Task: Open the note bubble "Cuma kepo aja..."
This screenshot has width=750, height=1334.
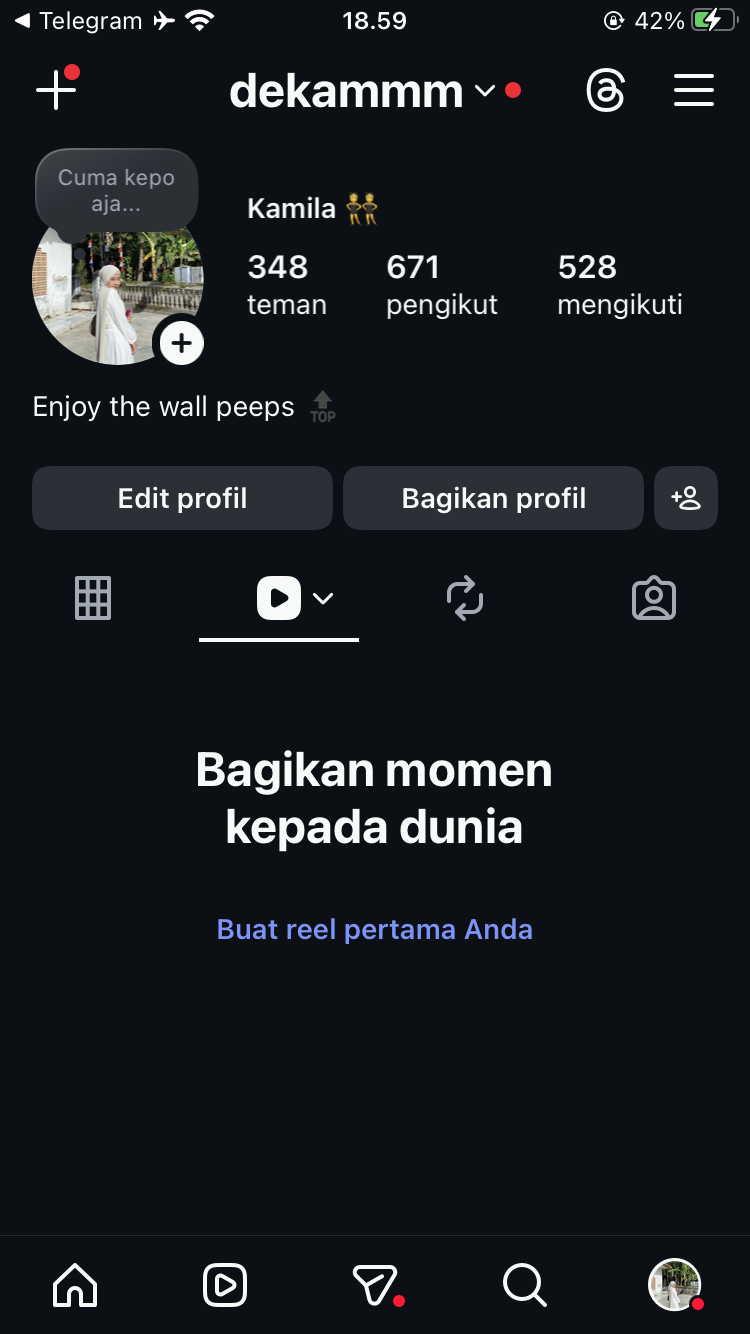Action: pyautogui.click(x=117, y=190)
